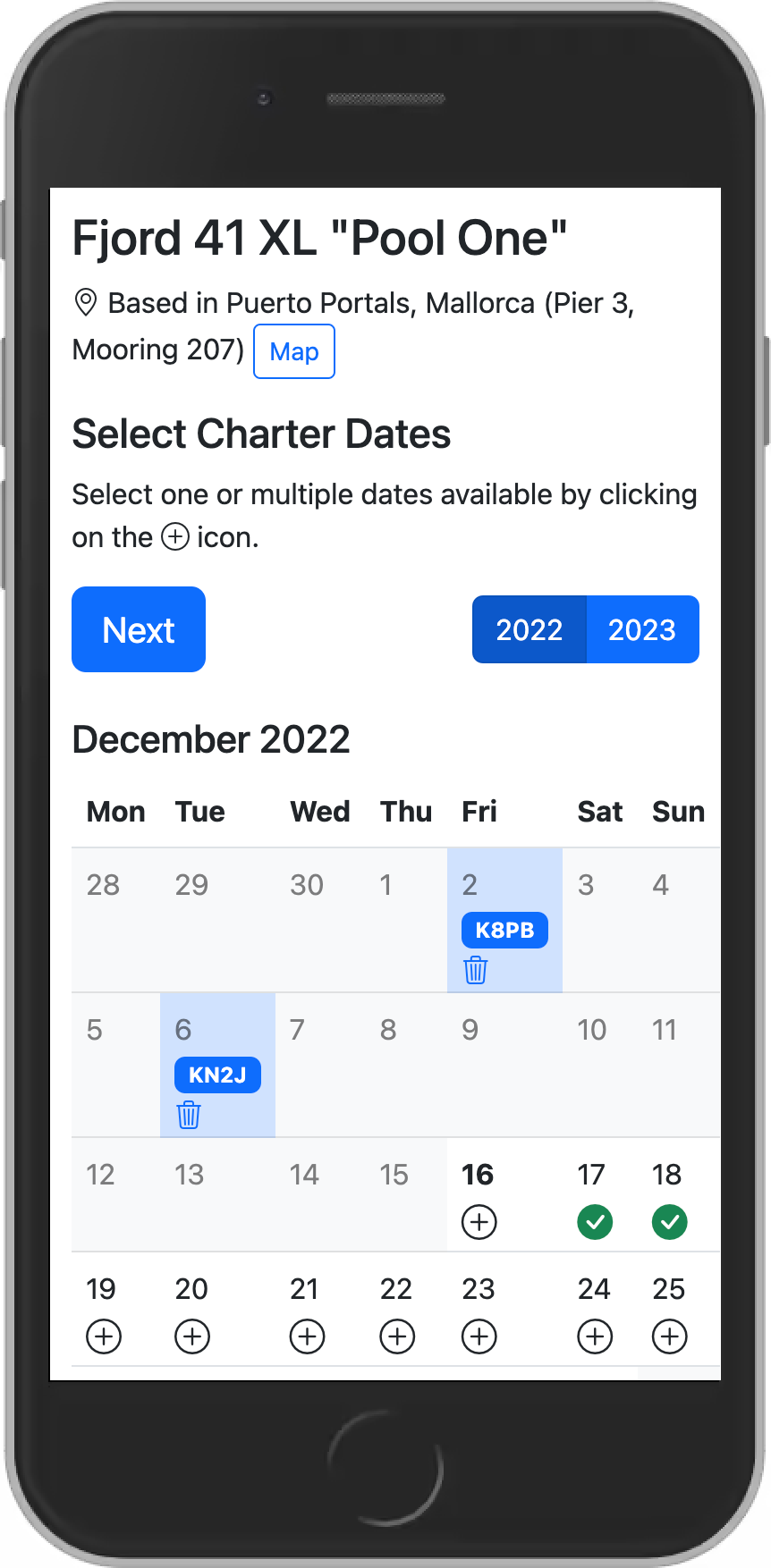Delete booking K8PB on December 2
Screen dimensions: 771x1568
click(476, 970)
